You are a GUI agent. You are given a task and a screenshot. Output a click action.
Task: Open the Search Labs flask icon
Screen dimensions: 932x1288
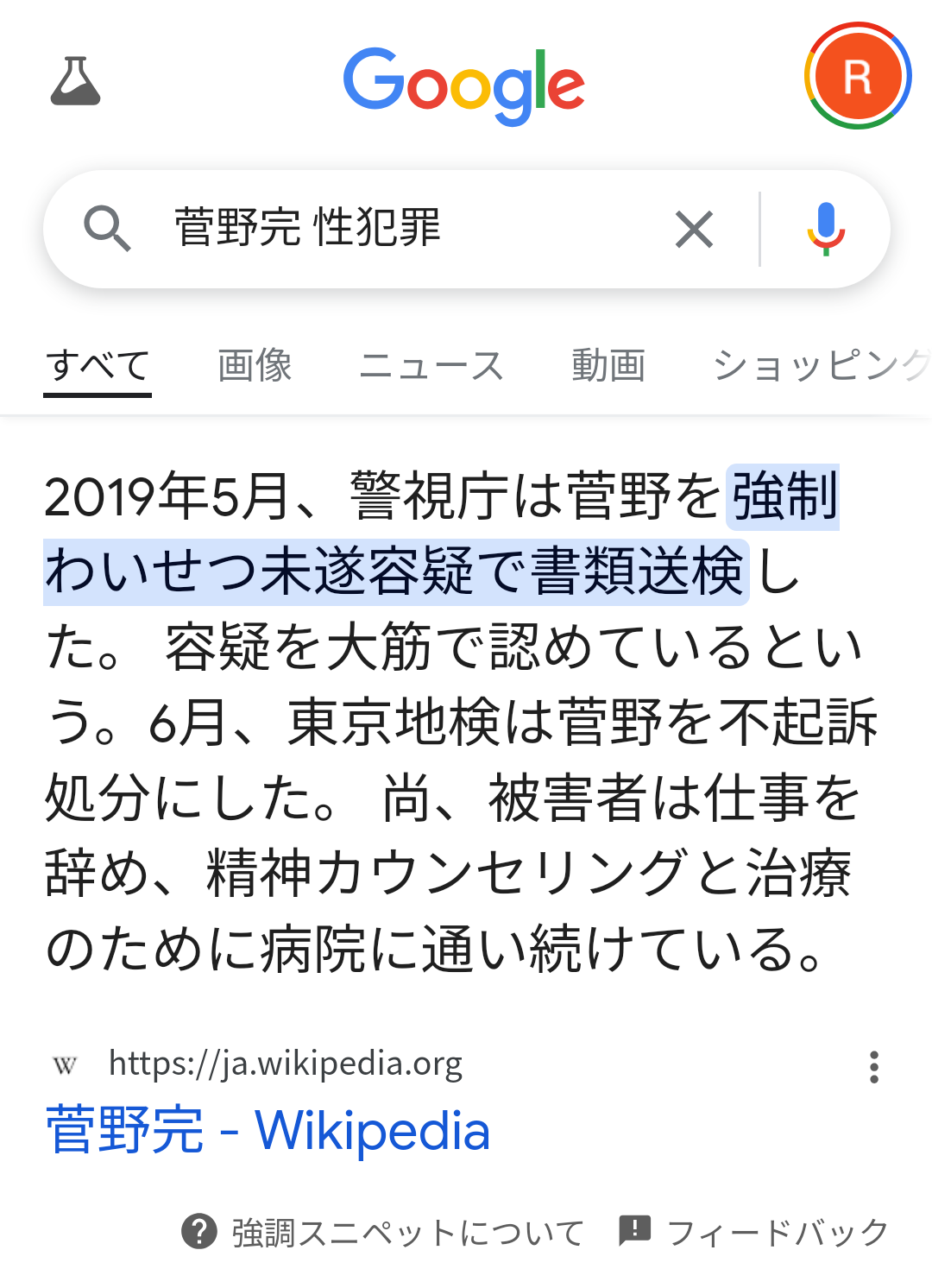tap(76, 81)
